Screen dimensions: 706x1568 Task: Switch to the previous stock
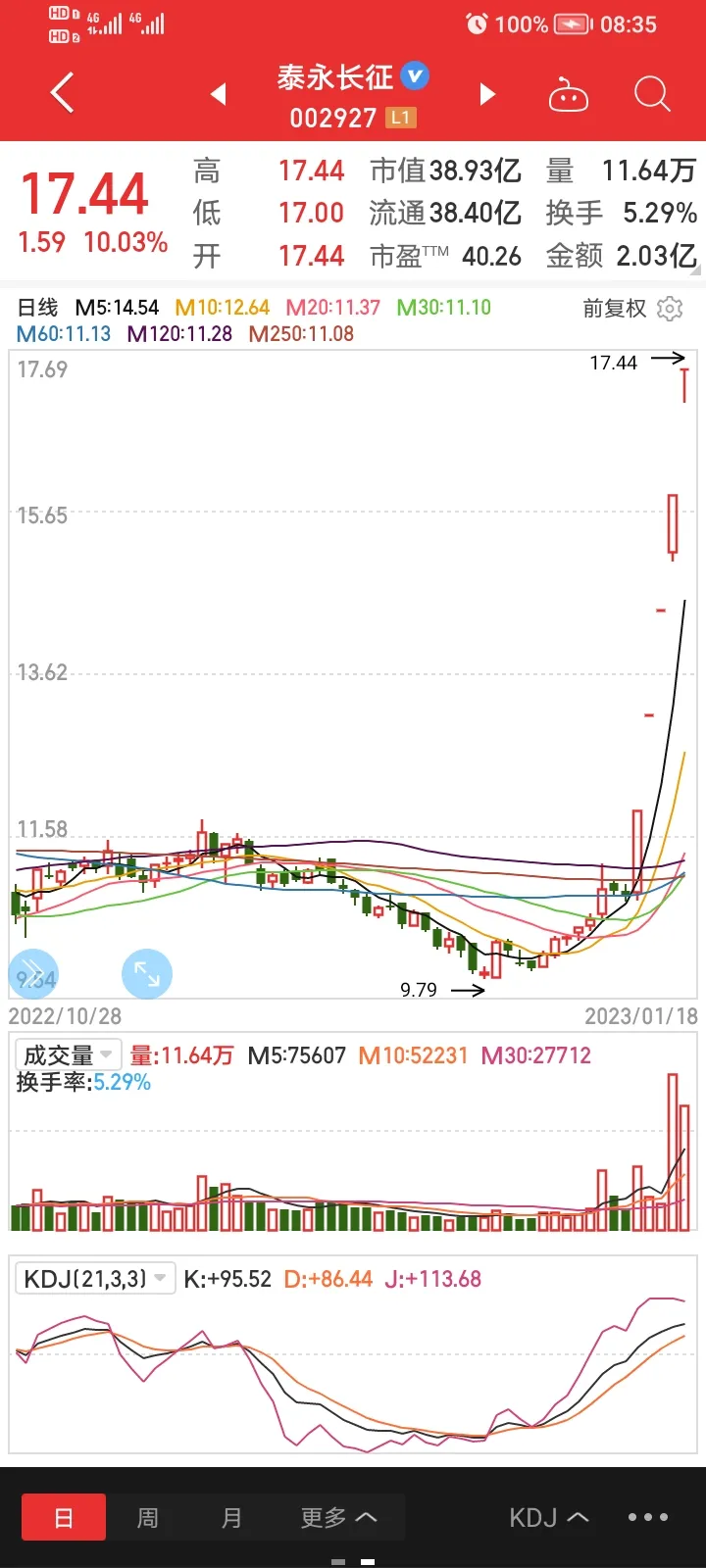coord(219,94)
